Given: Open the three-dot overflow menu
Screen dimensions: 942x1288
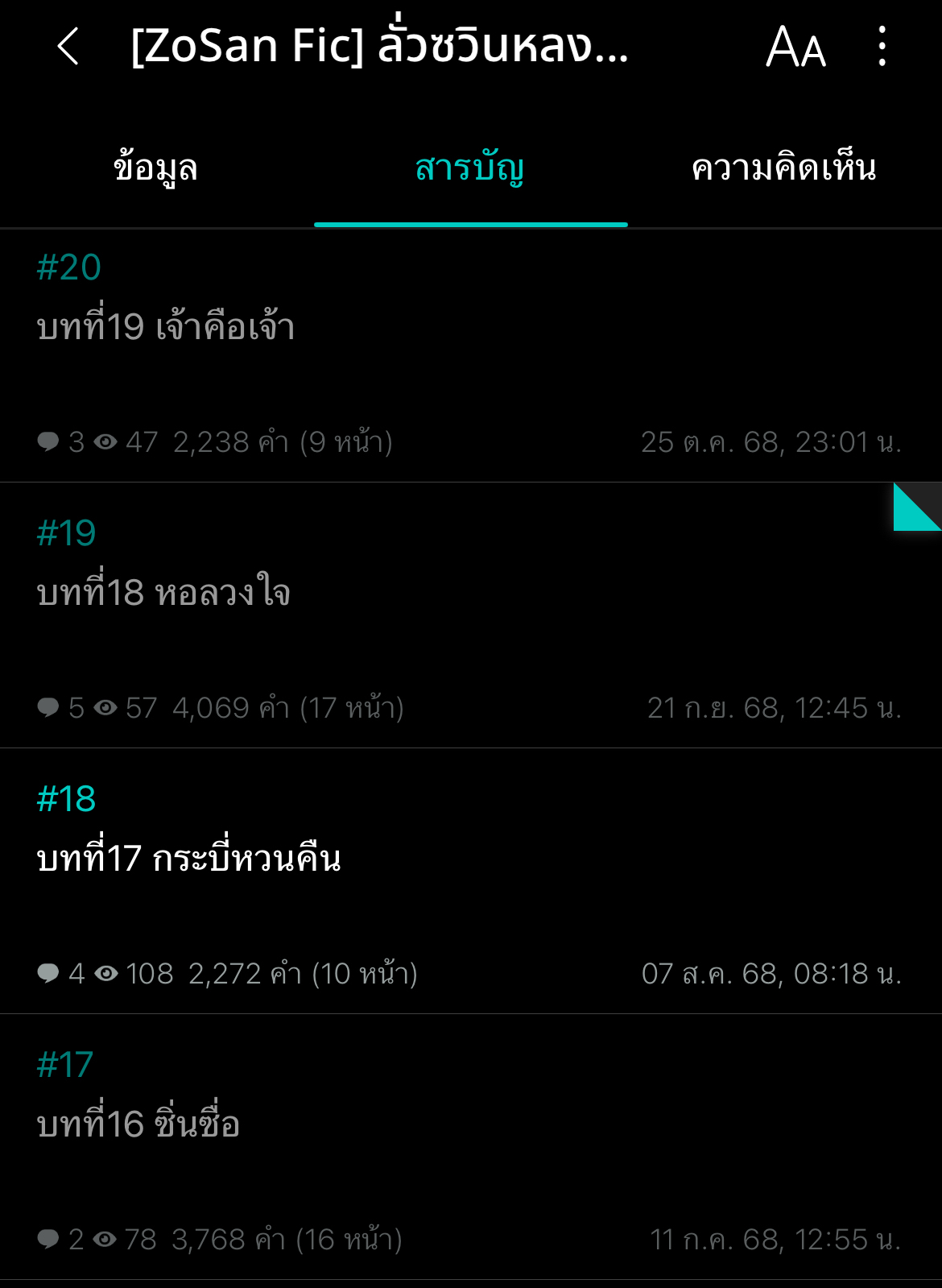Looking at the screenshot, I should click(x=882, y=46).
